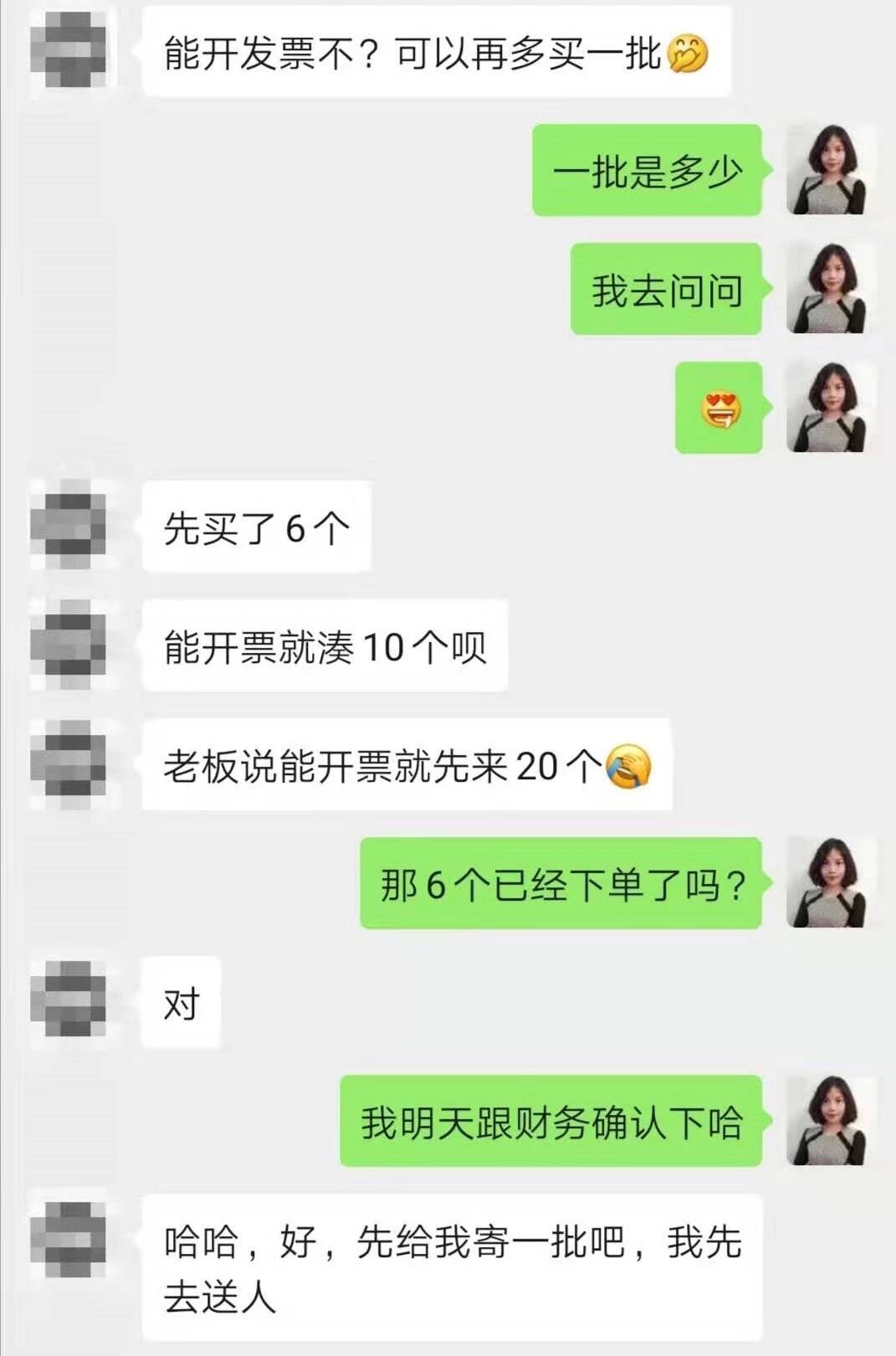Viewport: 896px width, 1356px height.
Task: Tap the 我去问问 message bubble
Action: (665, 291)
